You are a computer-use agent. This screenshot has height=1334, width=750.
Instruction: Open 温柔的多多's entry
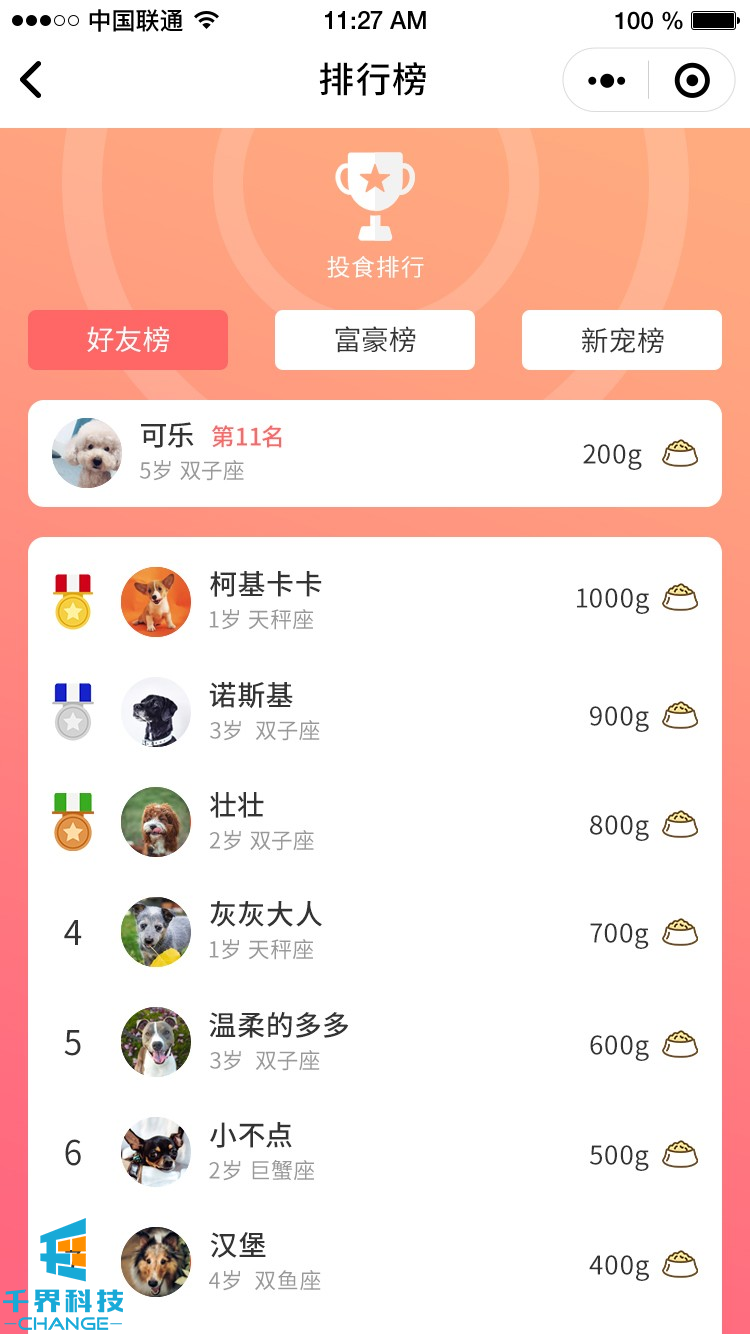(x=375, y=1042)
